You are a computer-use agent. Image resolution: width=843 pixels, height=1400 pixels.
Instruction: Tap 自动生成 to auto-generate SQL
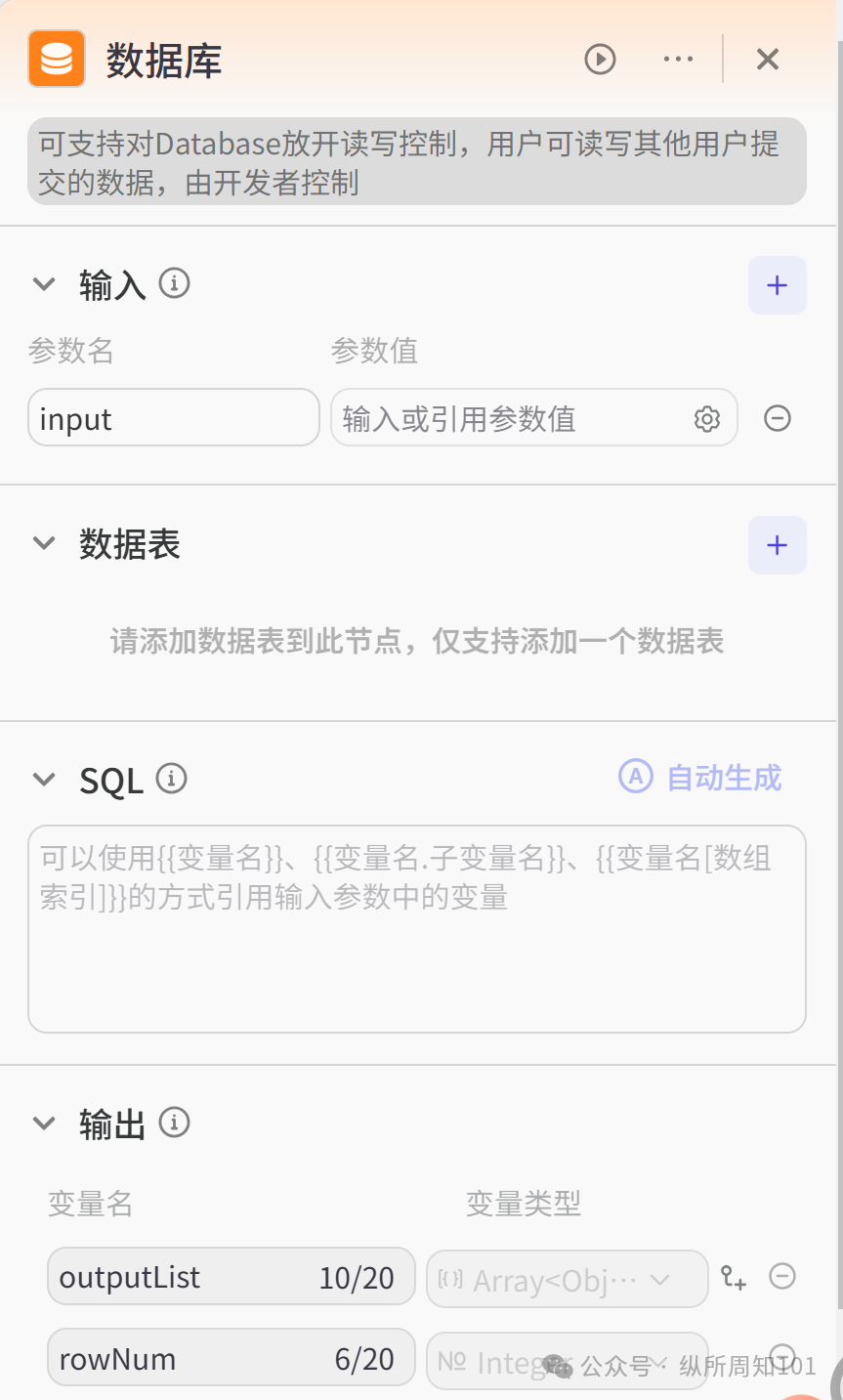coord(701,778)
